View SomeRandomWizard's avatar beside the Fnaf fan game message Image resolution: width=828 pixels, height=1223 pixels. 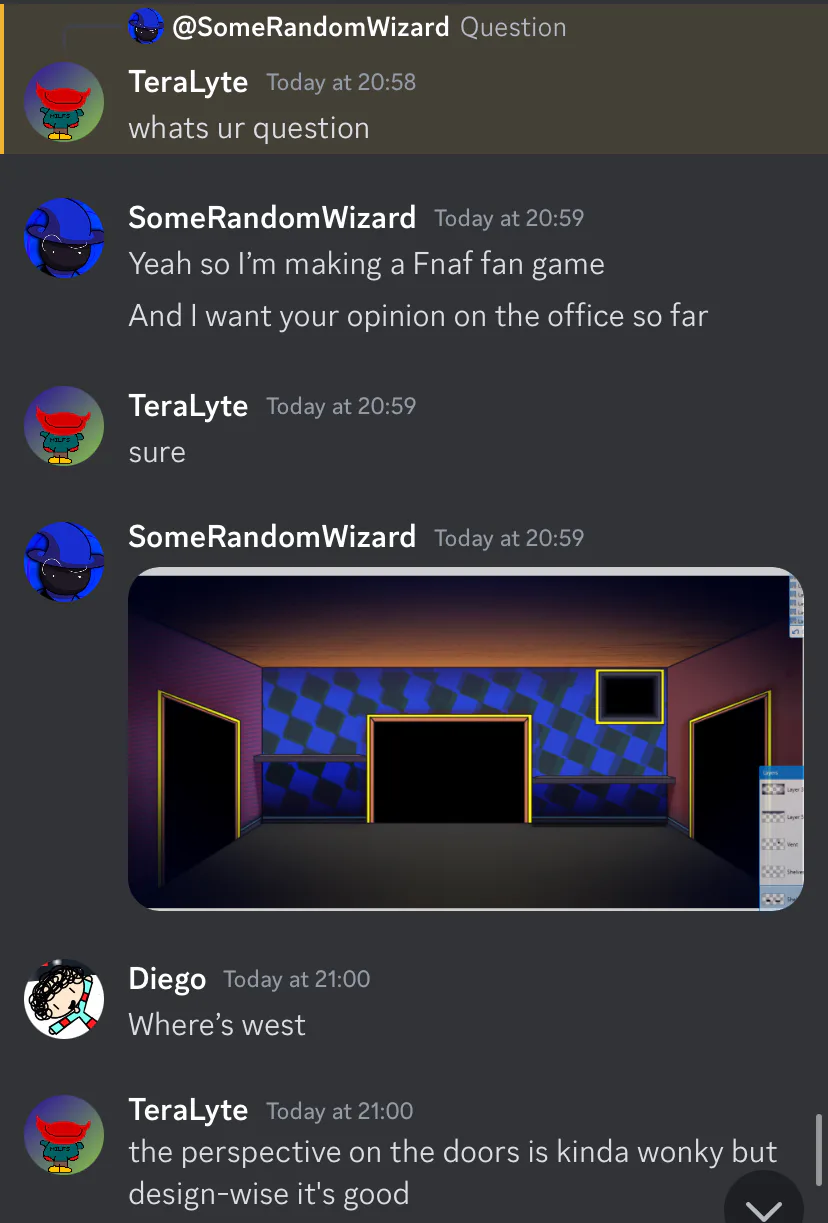[x=64, y=238]
